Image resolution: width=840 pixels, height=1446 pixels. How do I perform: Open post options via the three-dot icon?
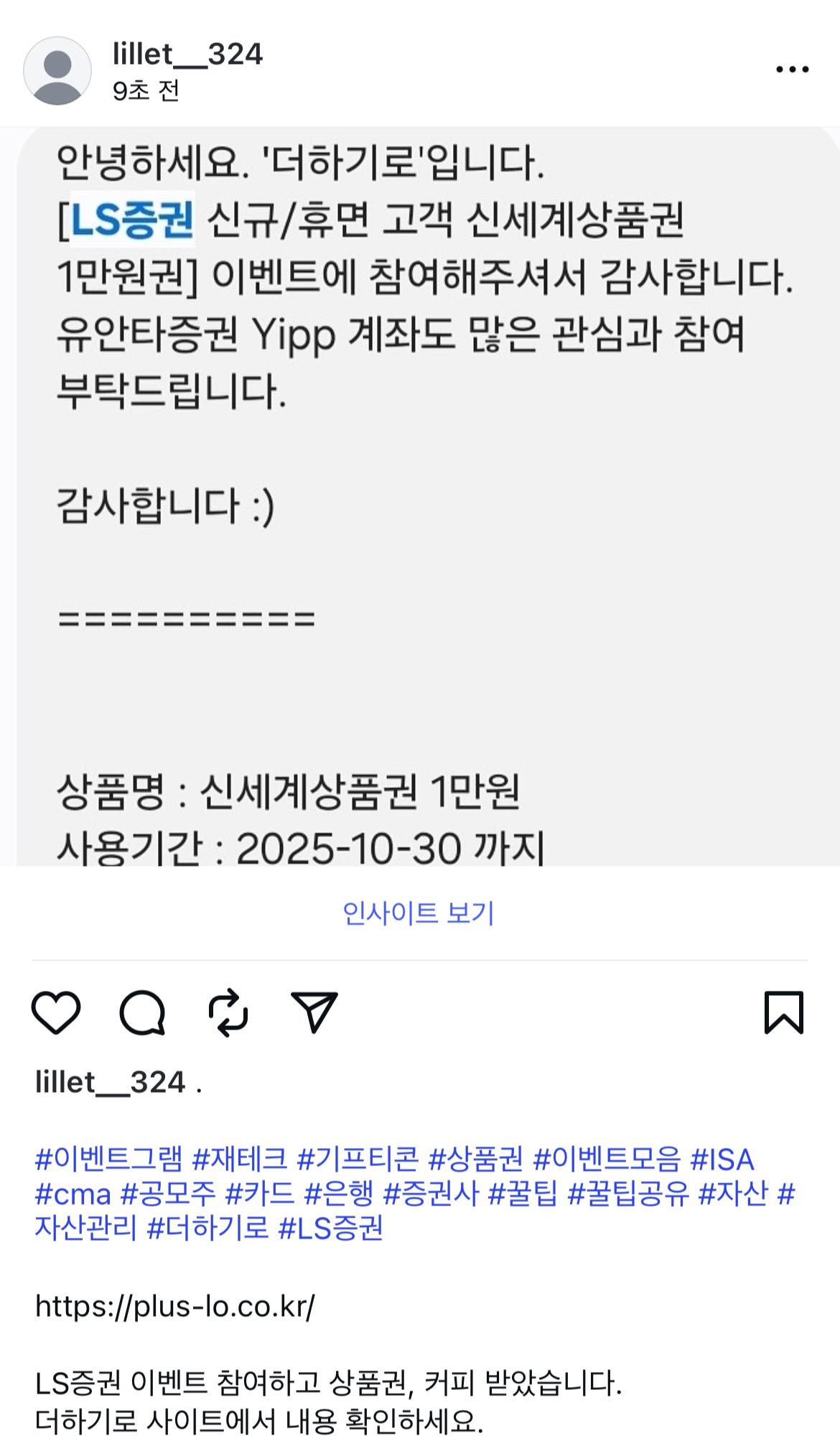790,67
